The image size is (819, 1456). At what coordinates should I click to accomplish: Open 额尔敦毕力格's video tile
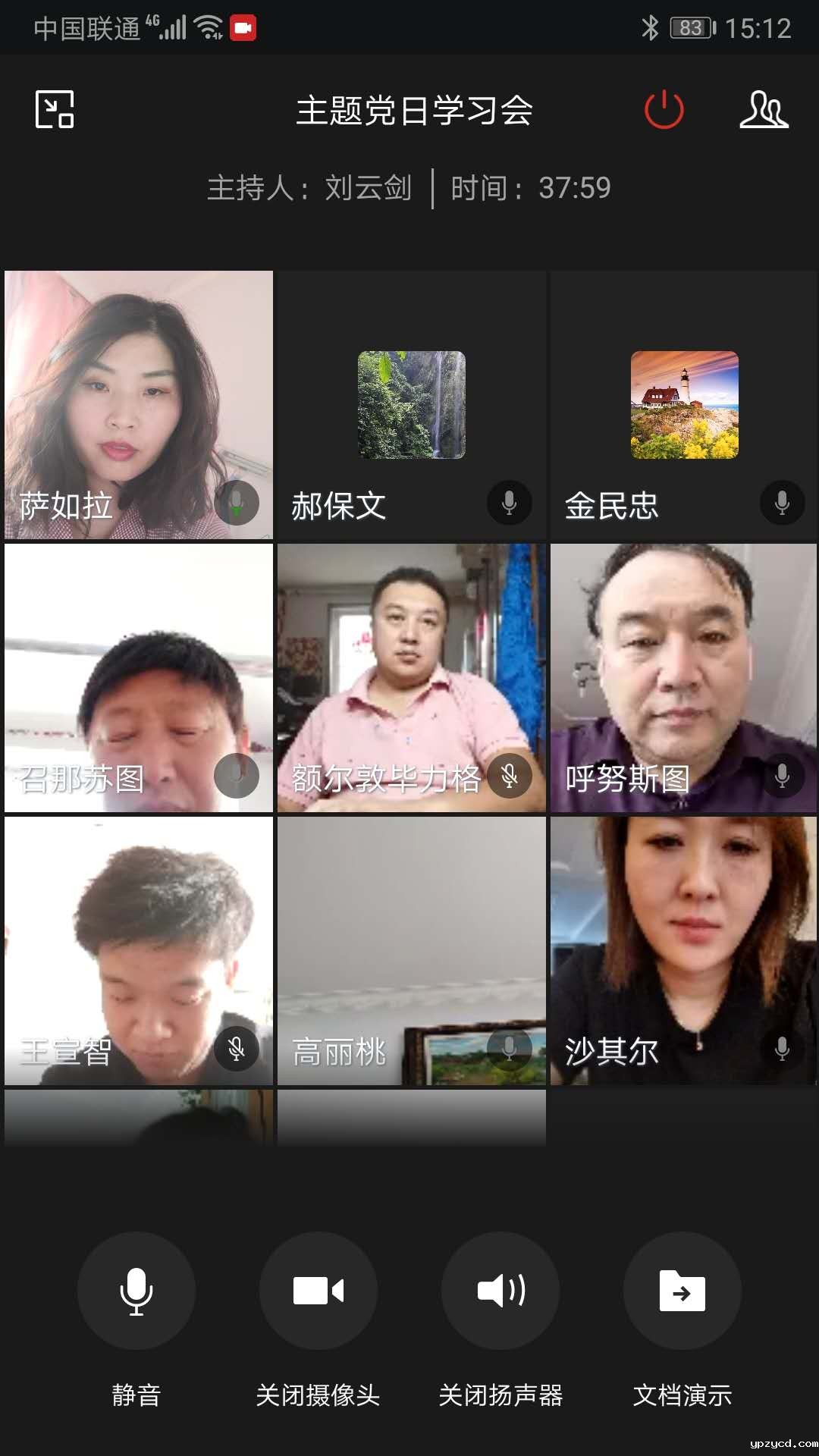point(412,677)
